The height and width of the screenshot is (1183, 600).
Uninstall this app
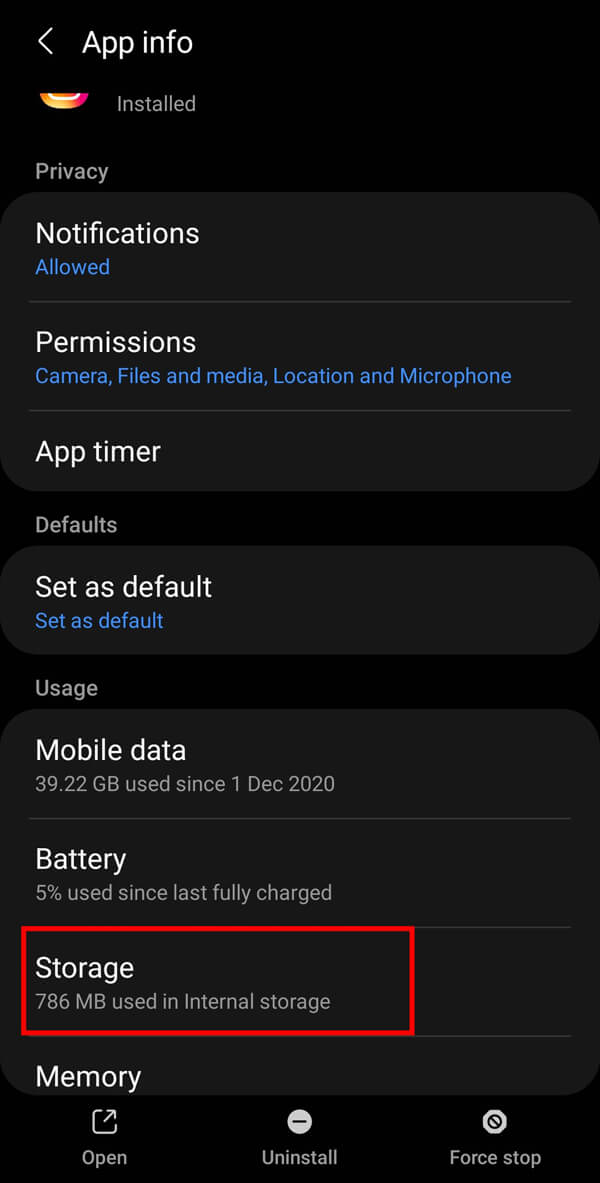pos(299,1137)
